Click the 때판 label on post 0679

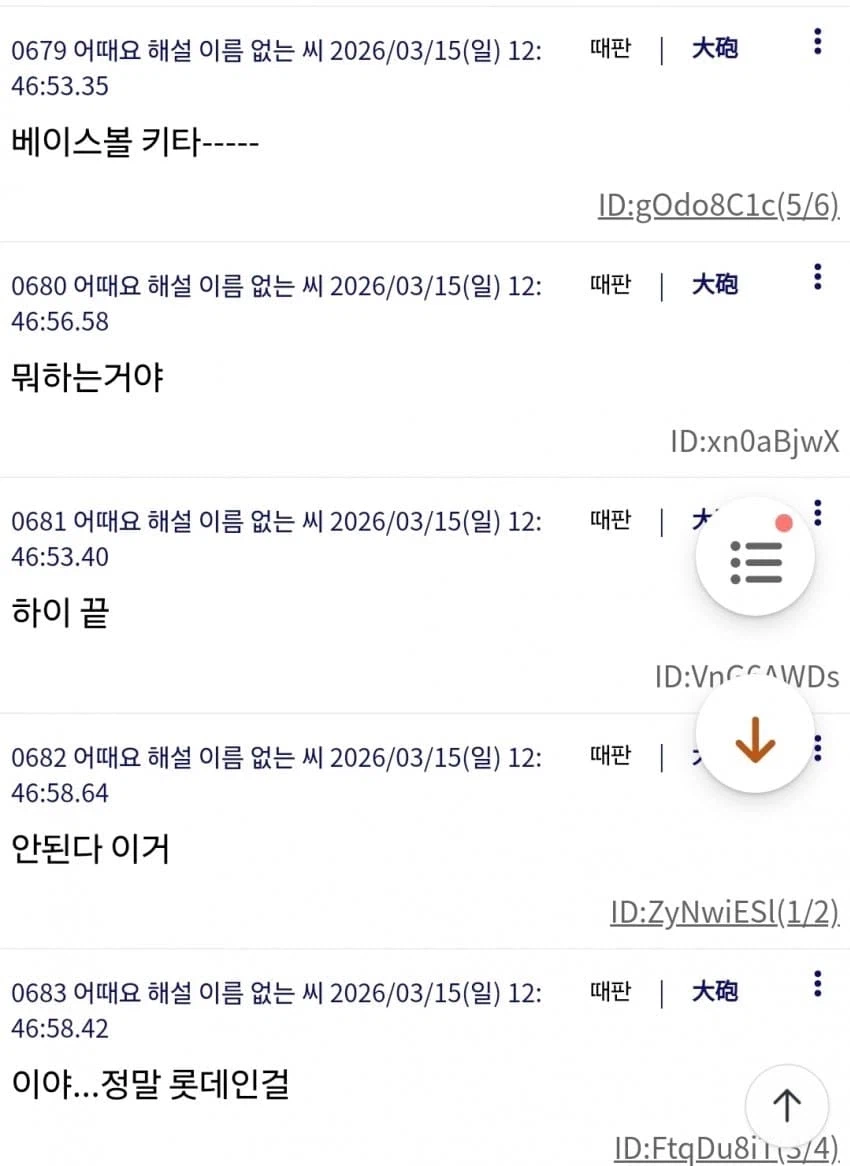(x=612, y=50)
